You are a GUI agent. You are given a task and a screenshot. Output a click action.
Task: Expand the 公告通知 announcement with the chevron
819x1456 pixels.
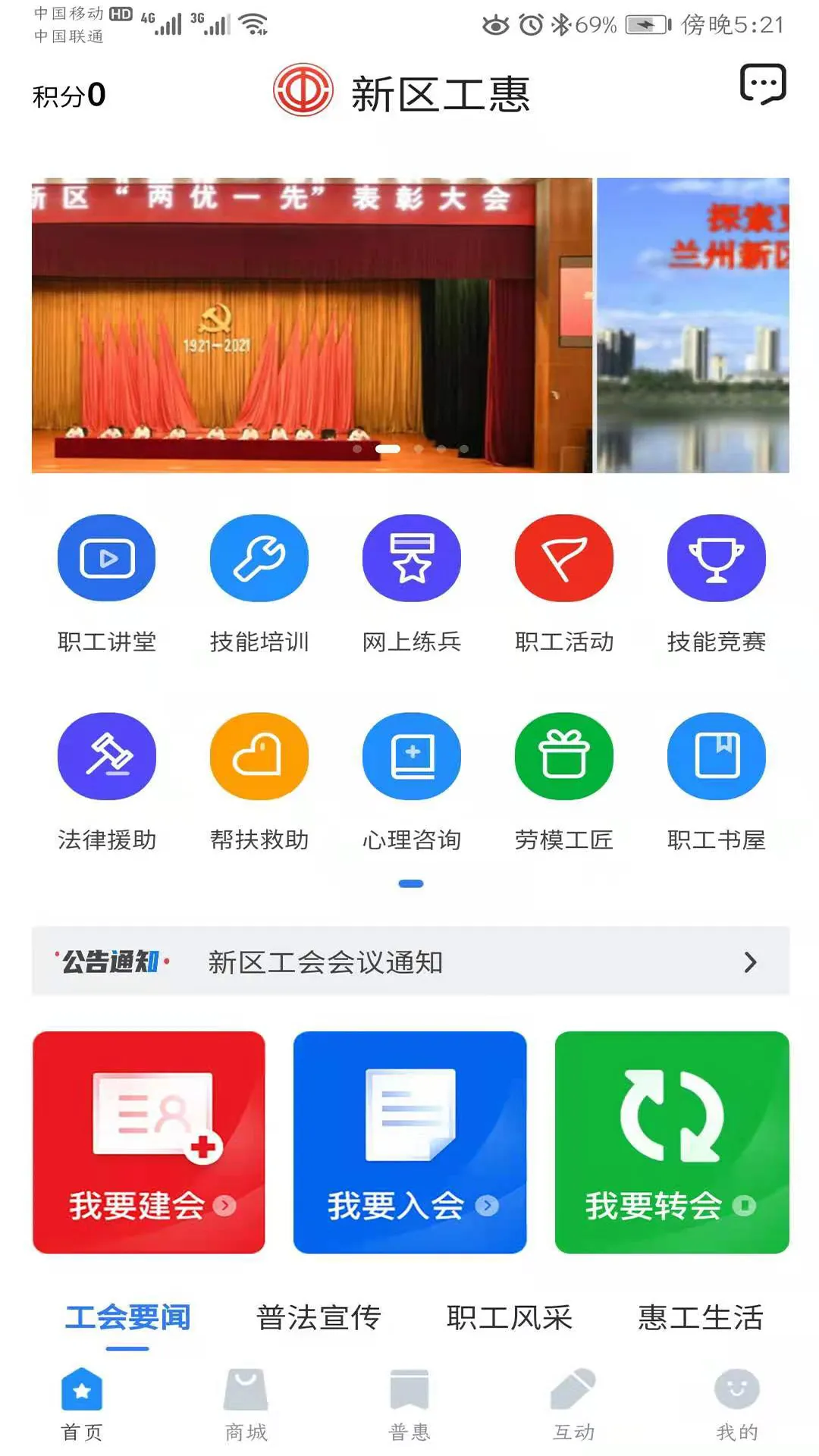750,963
